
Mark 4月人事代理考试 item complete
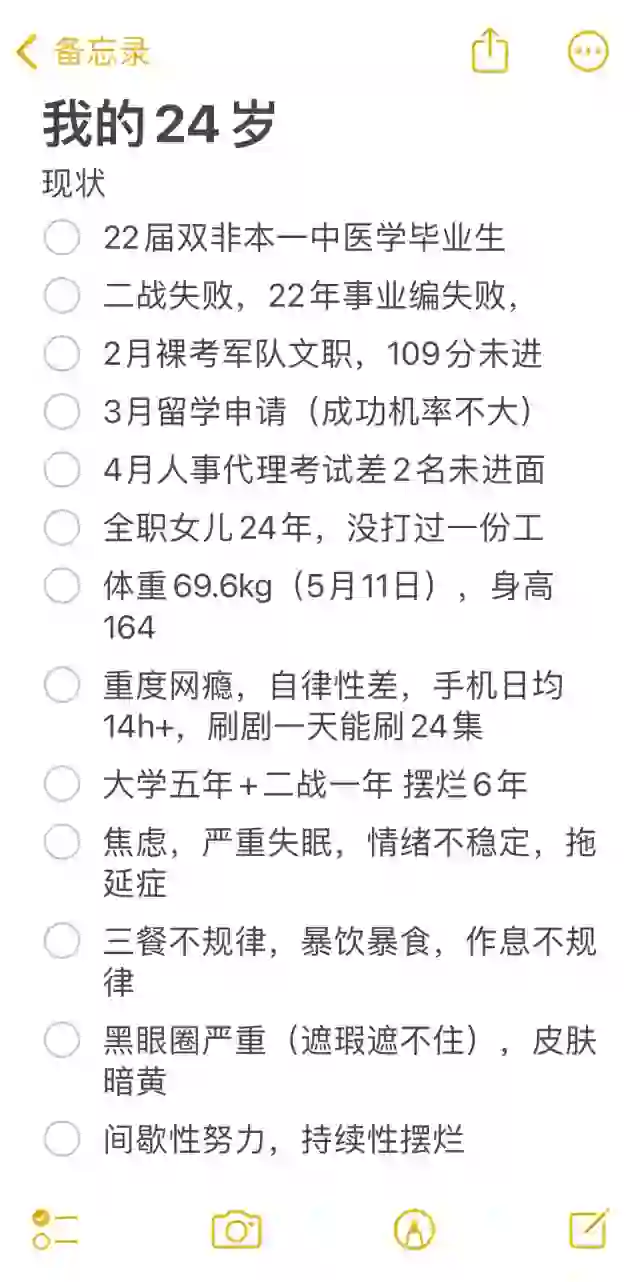pyautogui.click(x=62, y=470)
